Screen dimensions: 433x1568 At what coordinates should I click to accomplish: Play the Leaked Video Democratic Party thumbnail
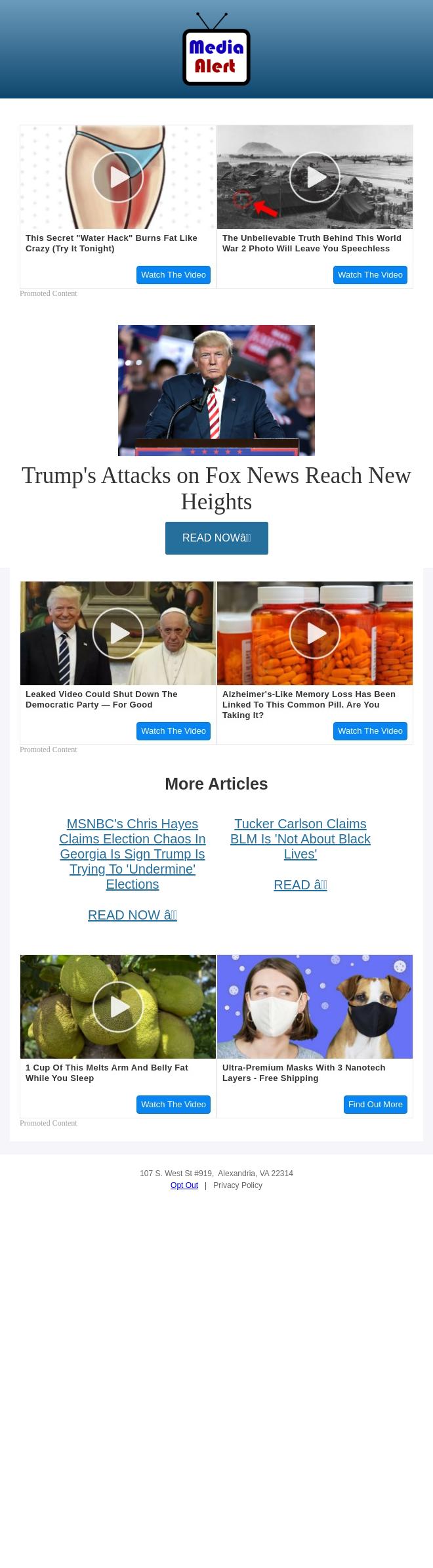[118, 633]
